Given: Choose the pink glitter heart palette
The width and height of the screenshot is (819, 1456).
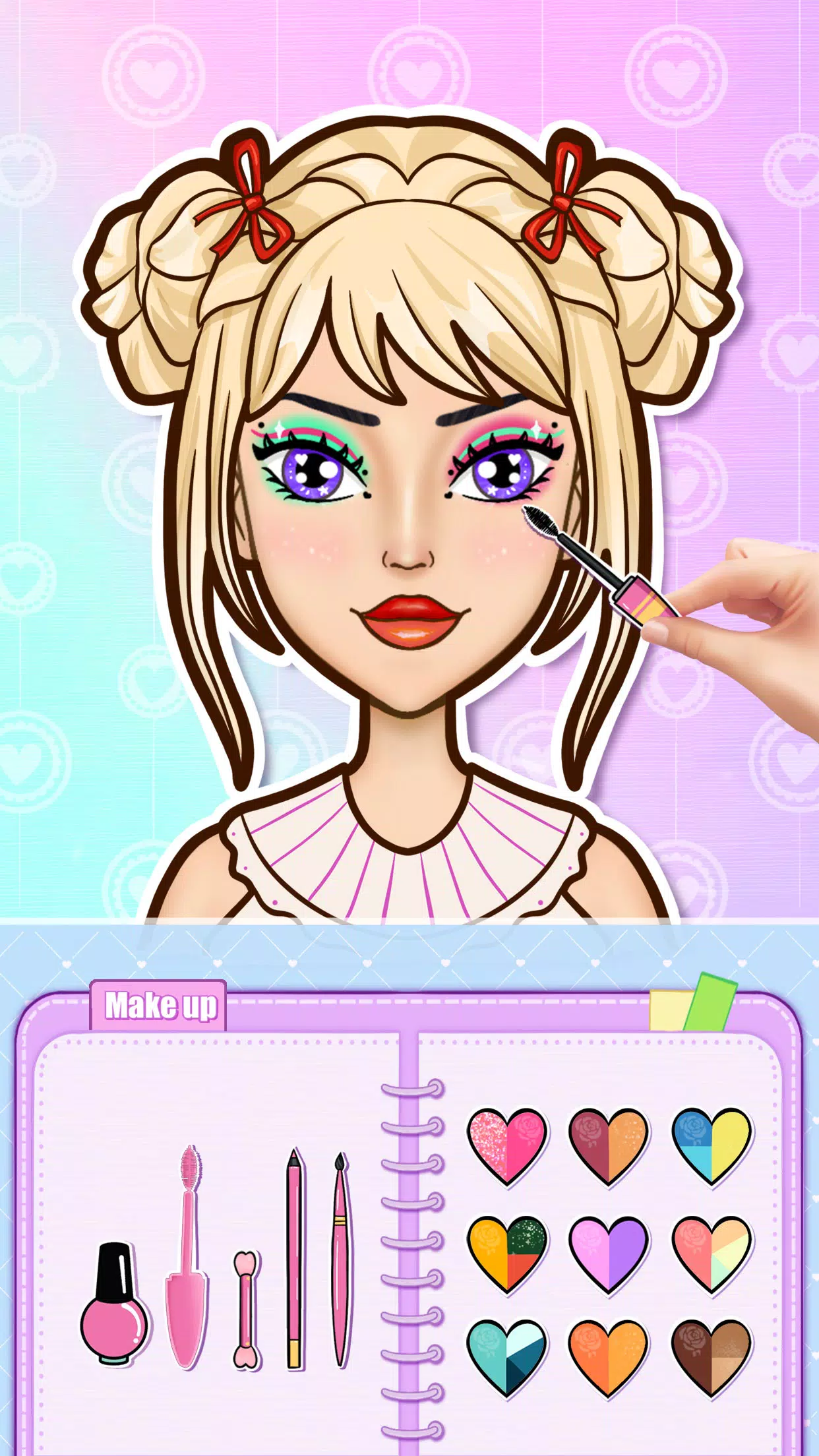Looking at the screenshot, I should (x=507, y=1144).
